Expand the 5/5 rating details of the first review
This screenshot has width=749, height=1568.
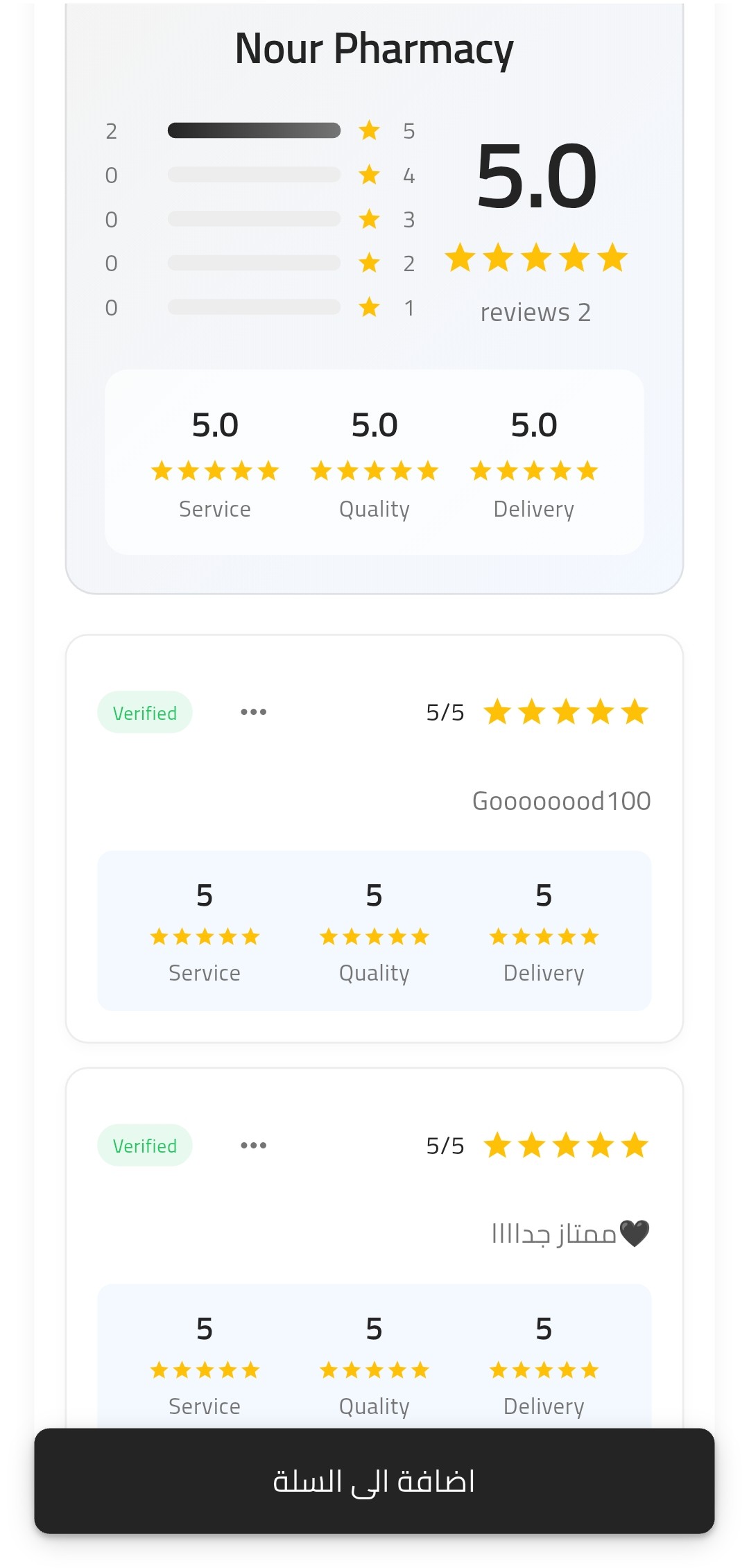(445, 712)
